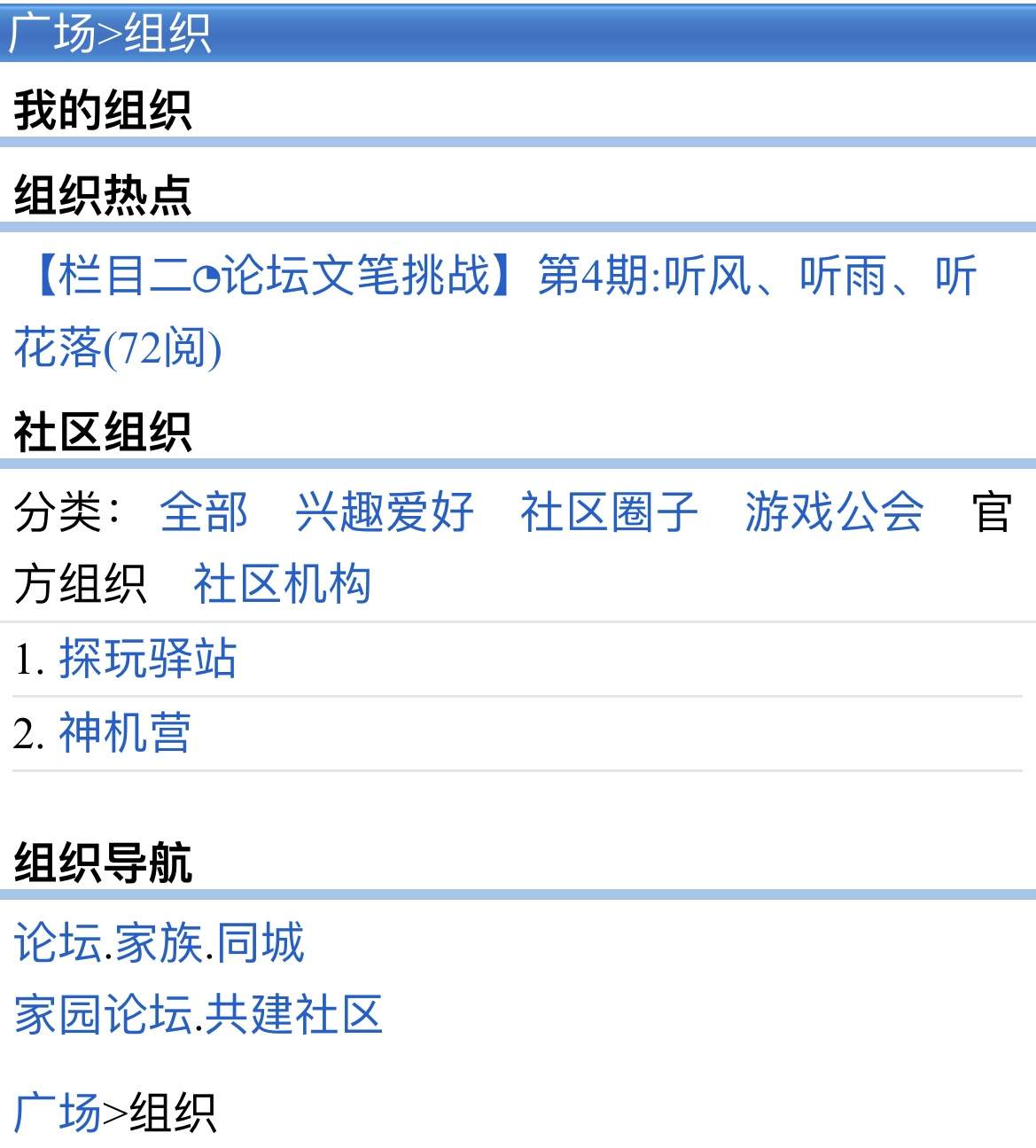The height and width of the screenshot is (1148, 1036).
Task: Open the 广场 link in top breadcrumb
Action: click(51, 34)
